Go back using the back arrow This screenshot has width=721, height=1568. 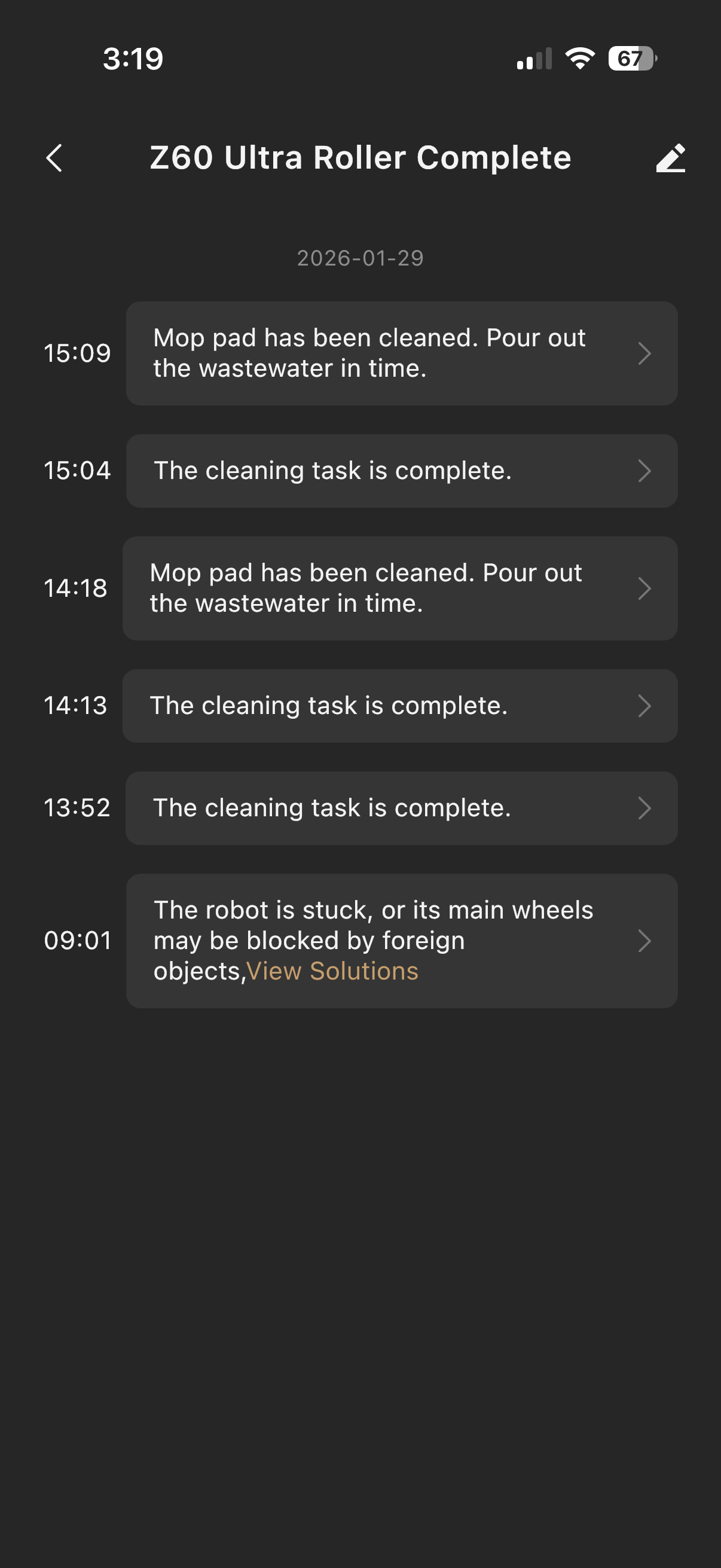click(54, 158)
